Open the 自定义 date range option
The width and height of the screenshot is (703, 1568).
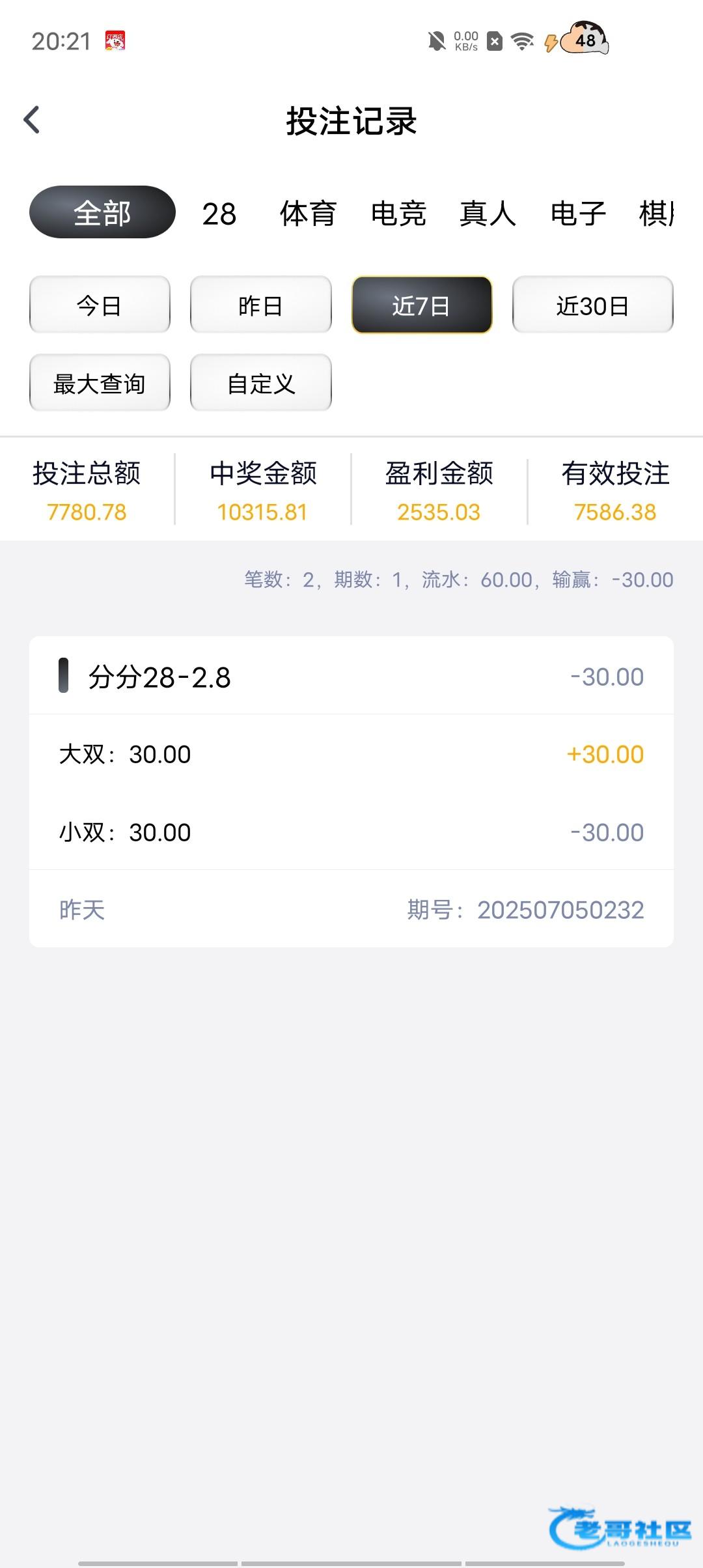pos(260,383)
